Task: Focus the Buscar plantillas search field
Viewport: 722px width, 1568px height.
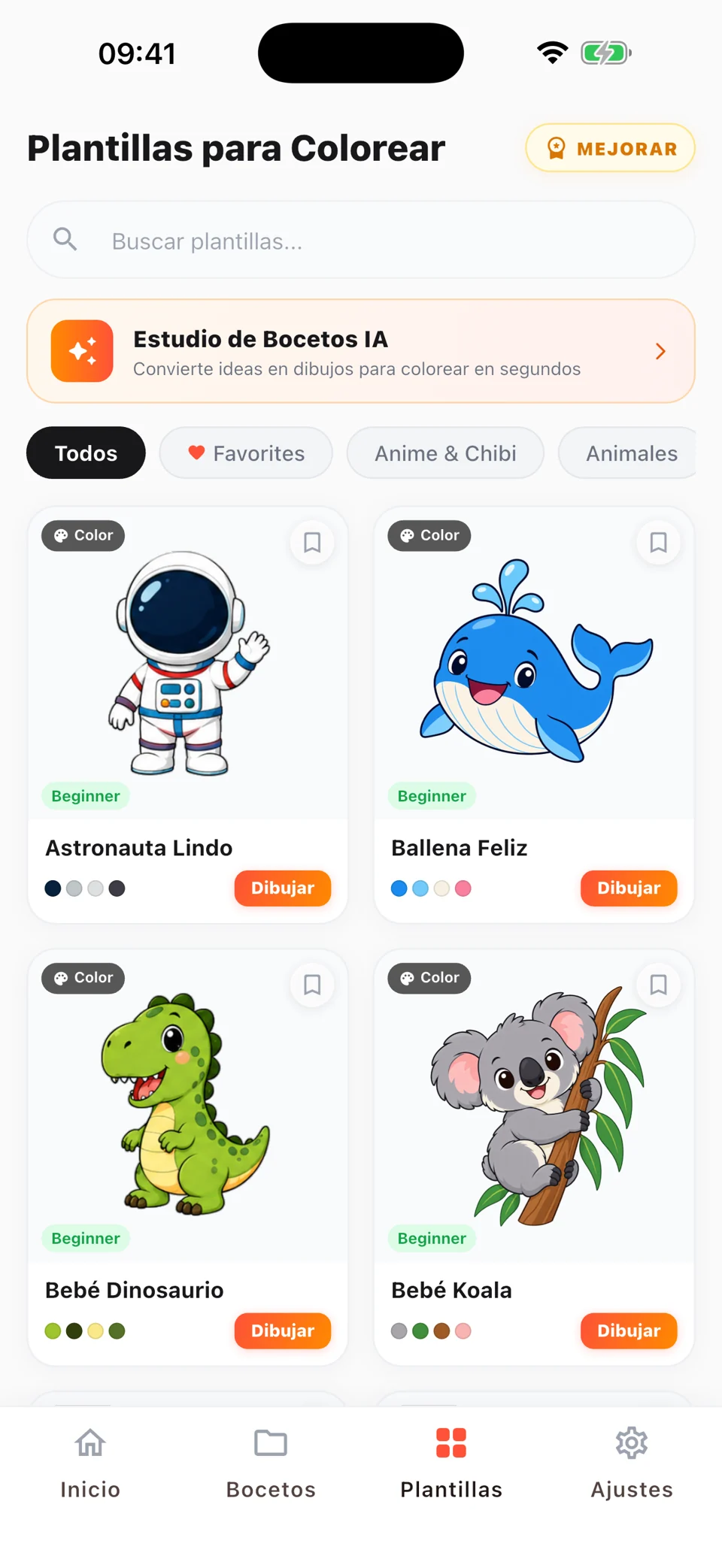Action: pyautogui.click(x=361, y=240)
